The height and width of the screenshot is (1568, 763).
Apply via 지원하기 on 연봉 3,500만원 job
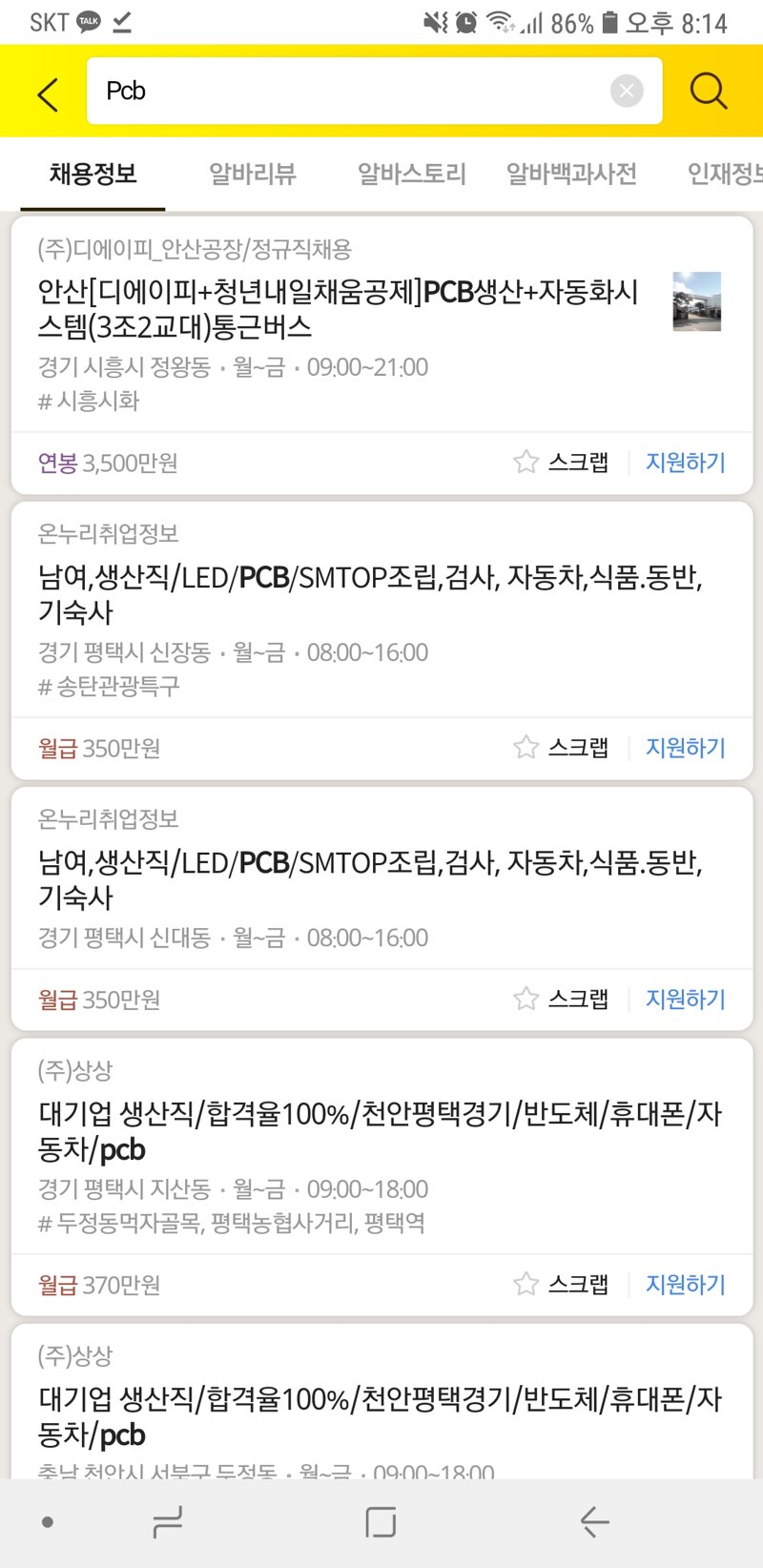point(685,463)
